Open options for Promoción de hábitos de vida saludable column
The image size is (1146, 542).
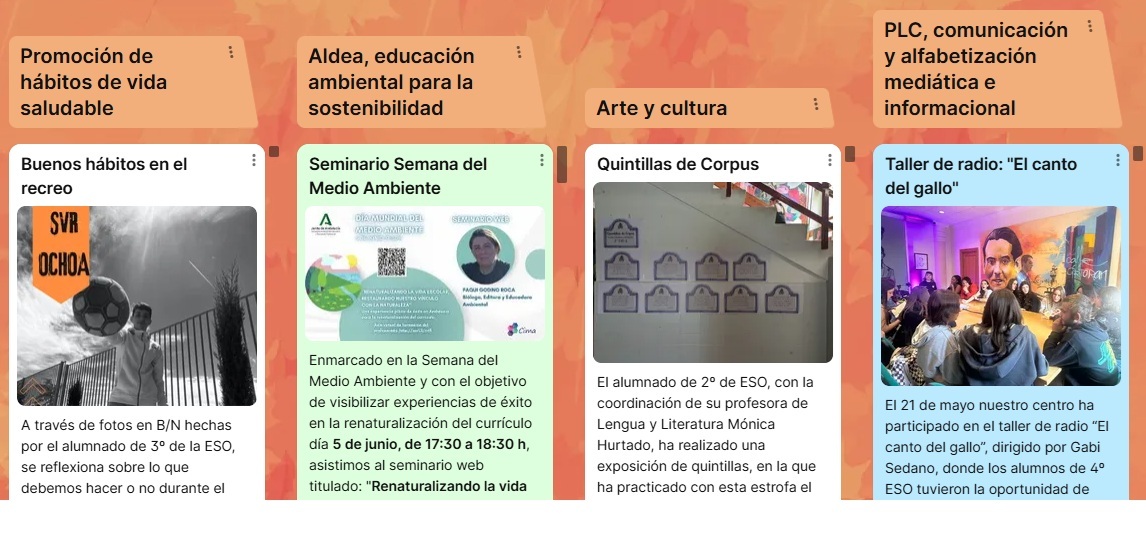231,52
